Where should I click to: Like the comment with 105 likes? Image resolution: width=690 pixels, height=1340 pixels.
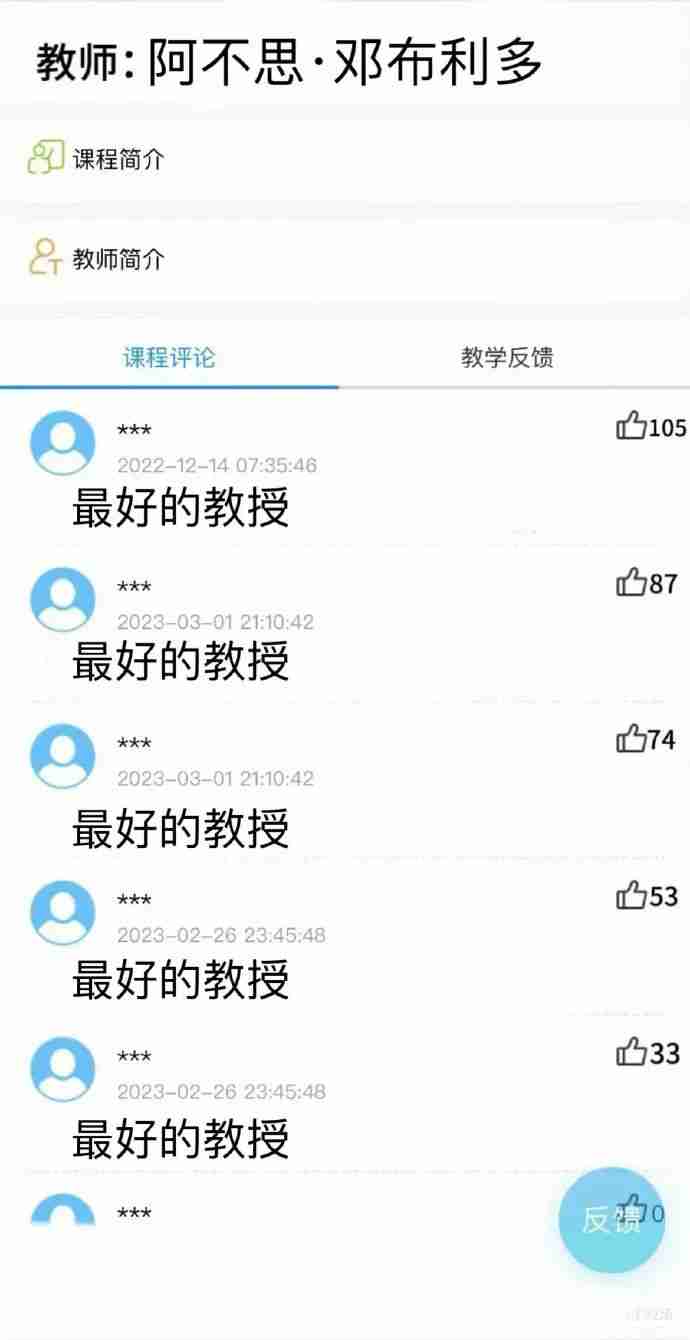click(631, 427)
